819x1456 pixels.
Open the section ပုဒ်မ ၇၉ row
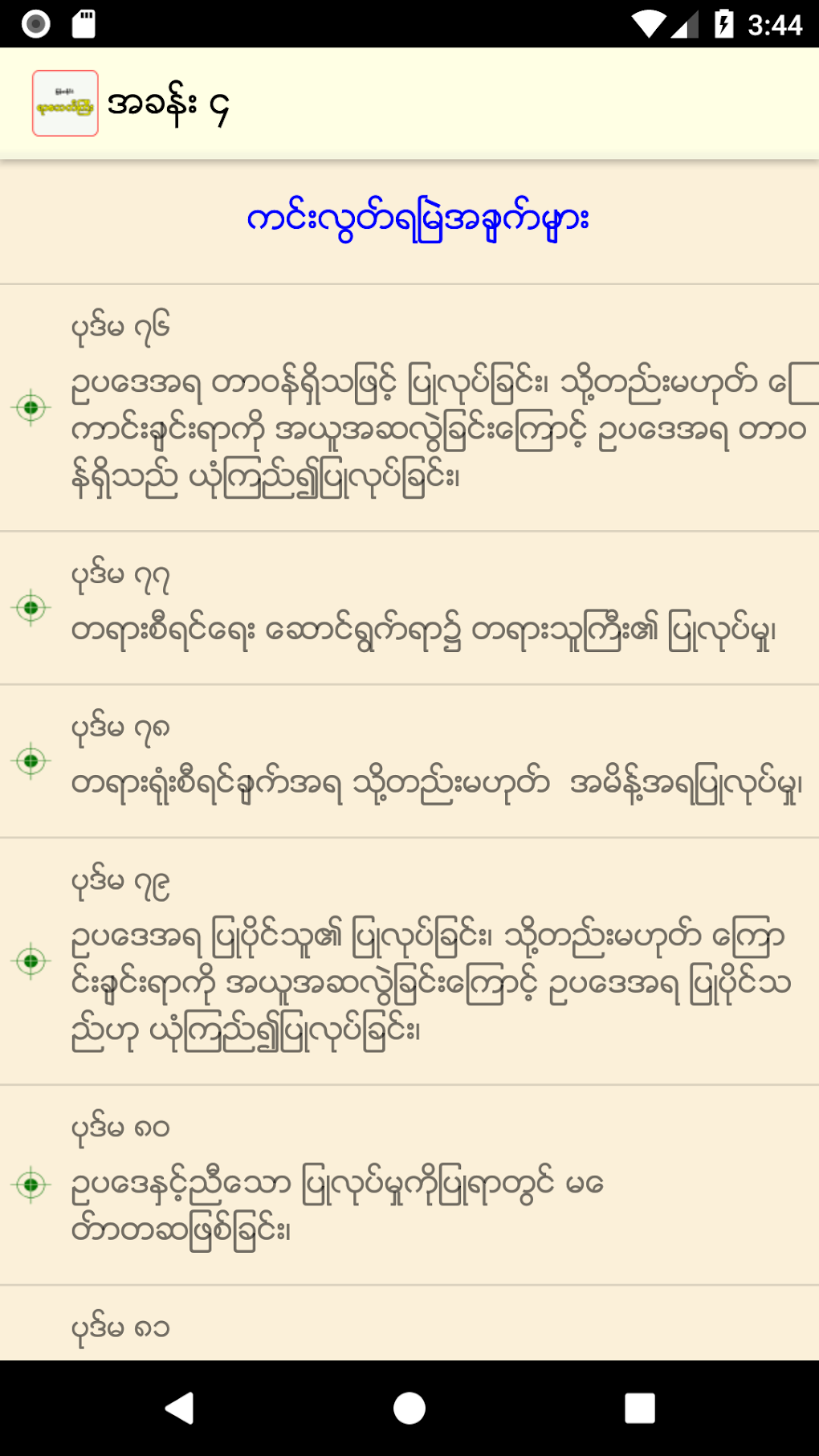click(x=409, y=961)
